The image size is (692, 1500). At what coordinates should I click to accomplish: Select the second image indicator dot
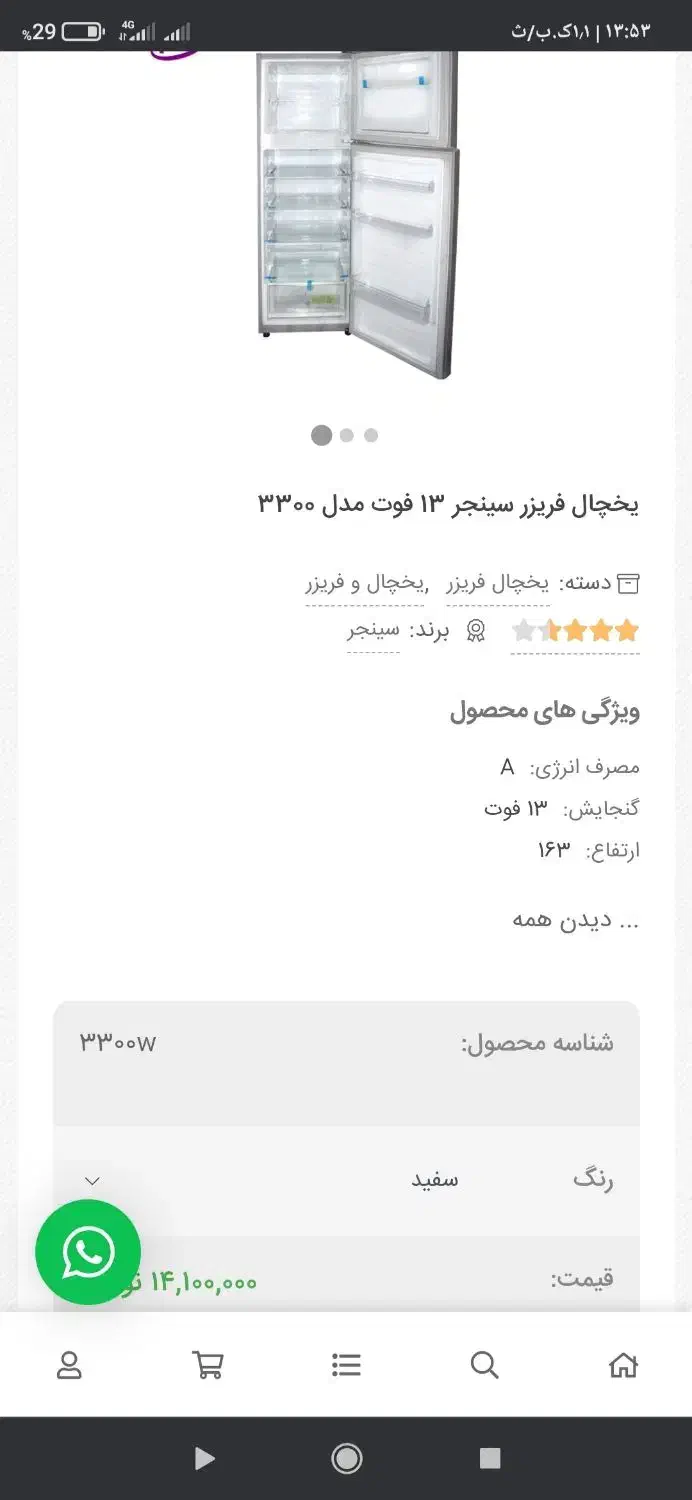(347, 435)
